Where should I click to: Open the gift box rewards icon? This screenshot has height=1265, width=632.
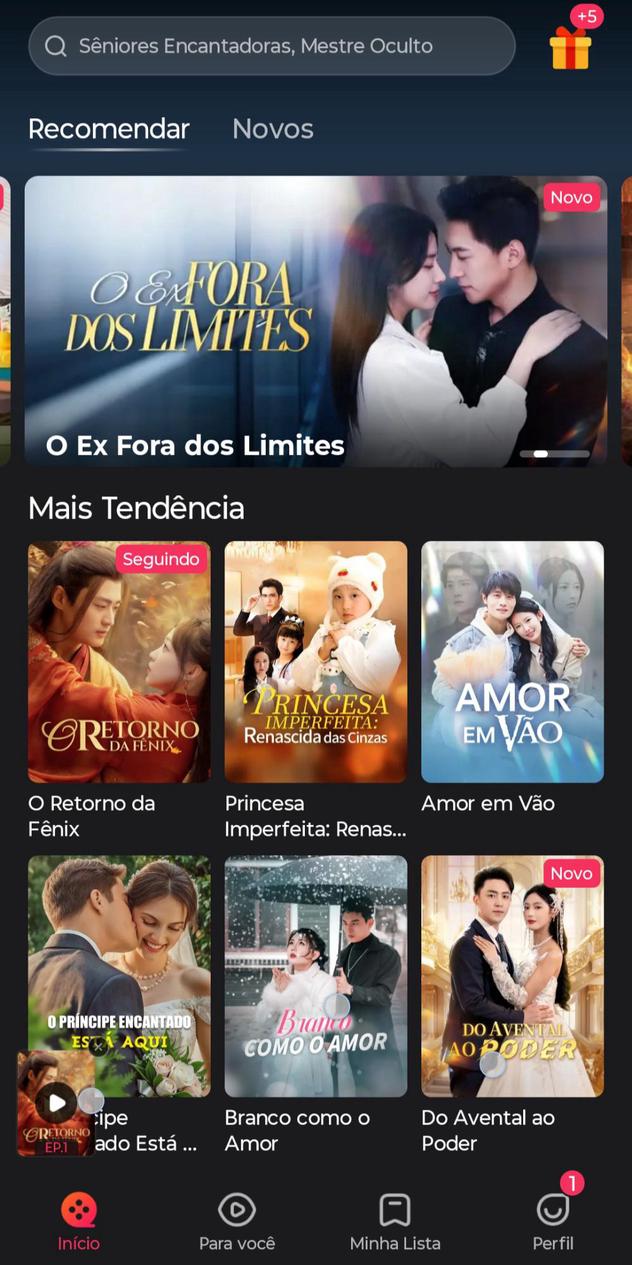[x=570, y=46]
